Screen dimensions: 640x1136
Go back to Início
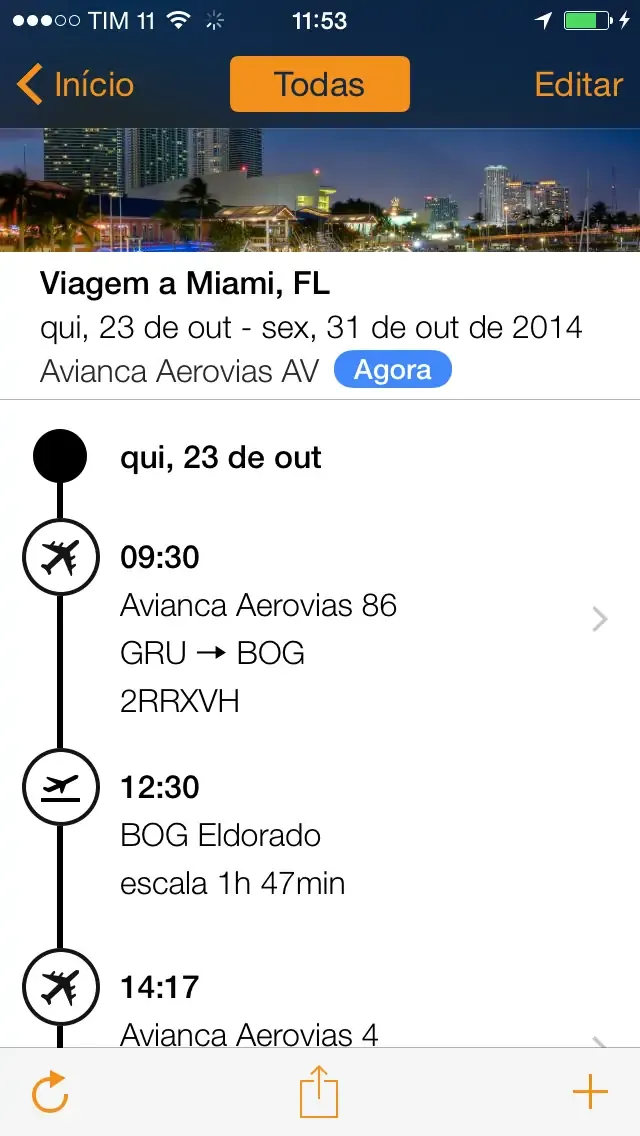coord(76,85)
